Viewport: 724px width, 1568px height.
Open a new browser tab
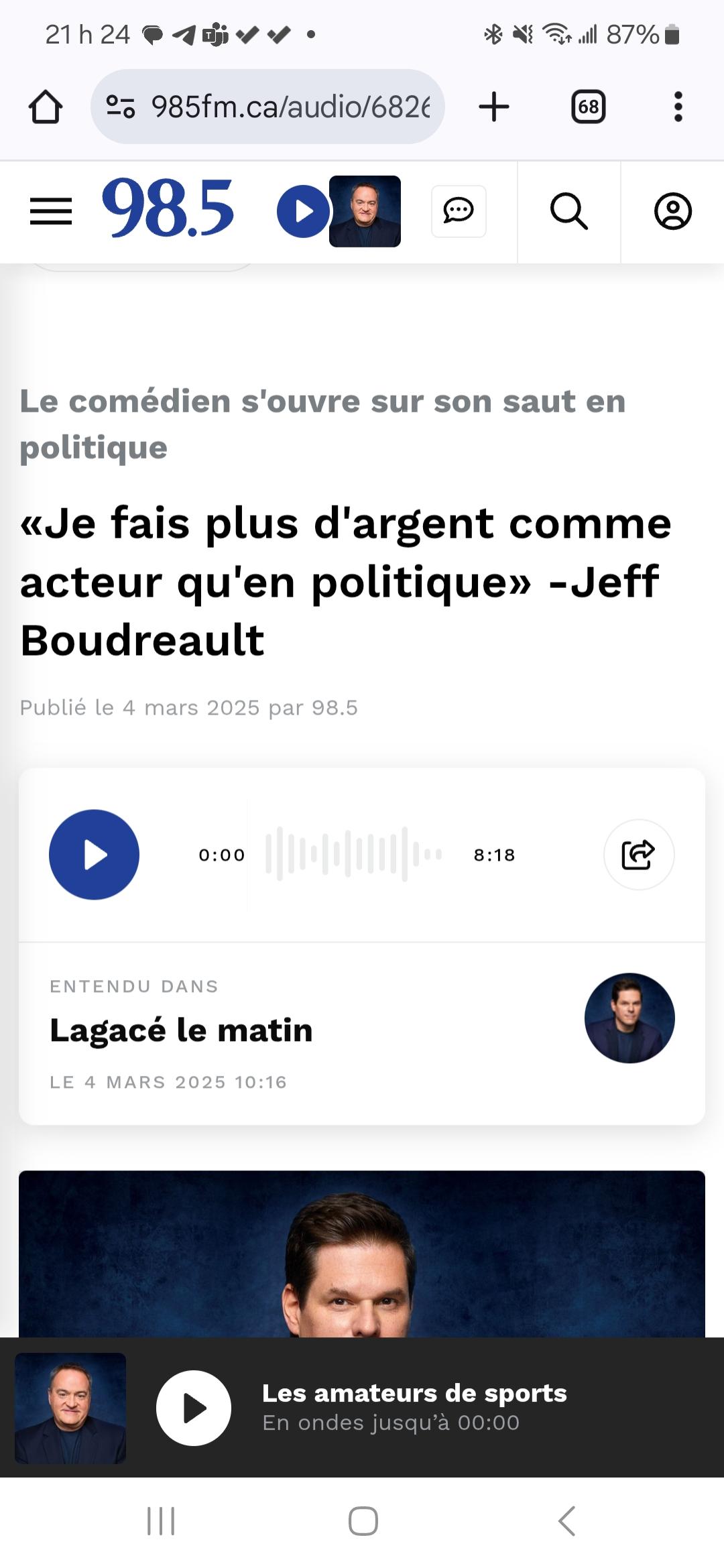click(x=494, y=107)
